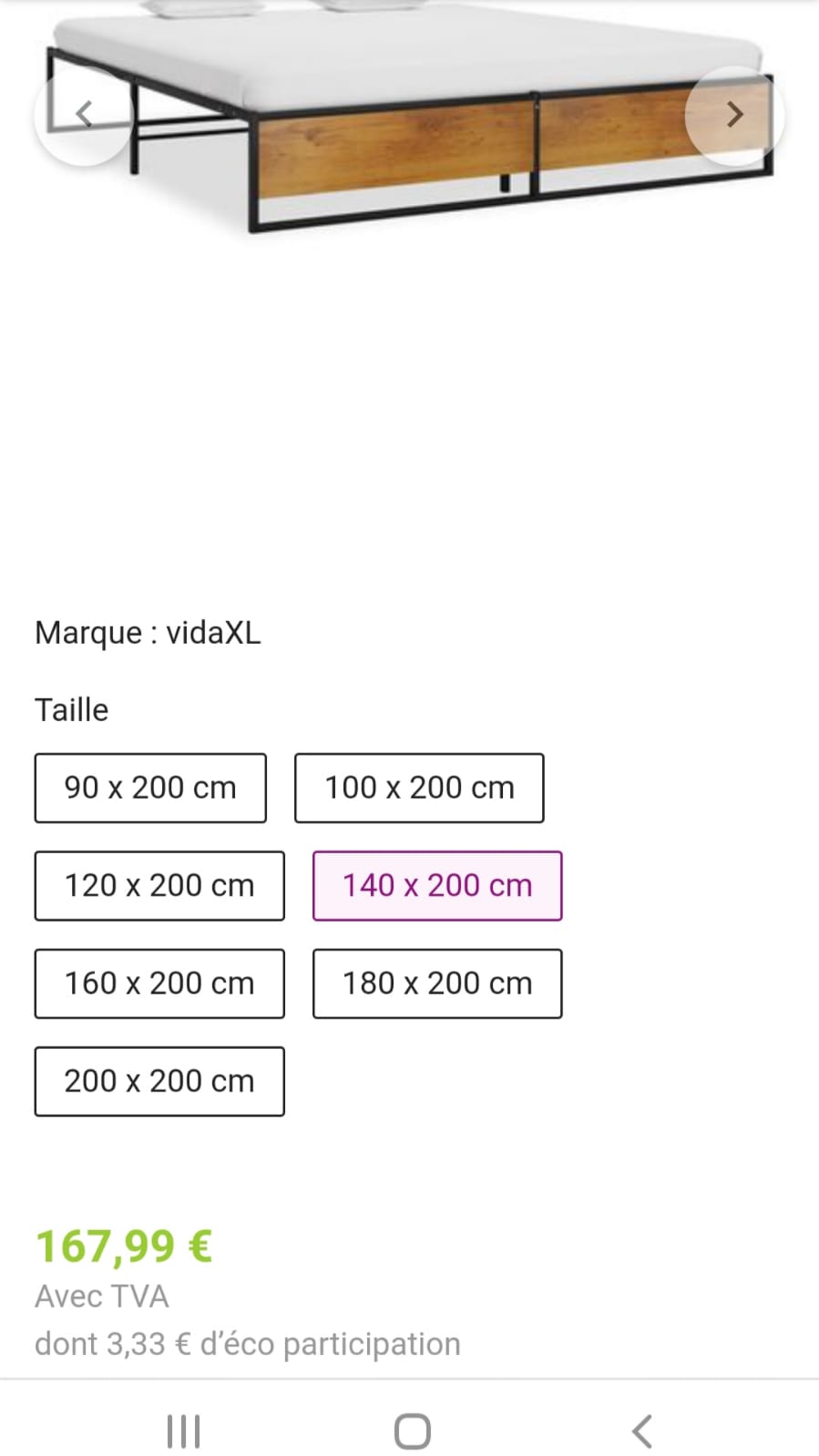Switch to the 160 x 200 cm size
This screenshot has width=819, height=1456.
coord(159,983)
